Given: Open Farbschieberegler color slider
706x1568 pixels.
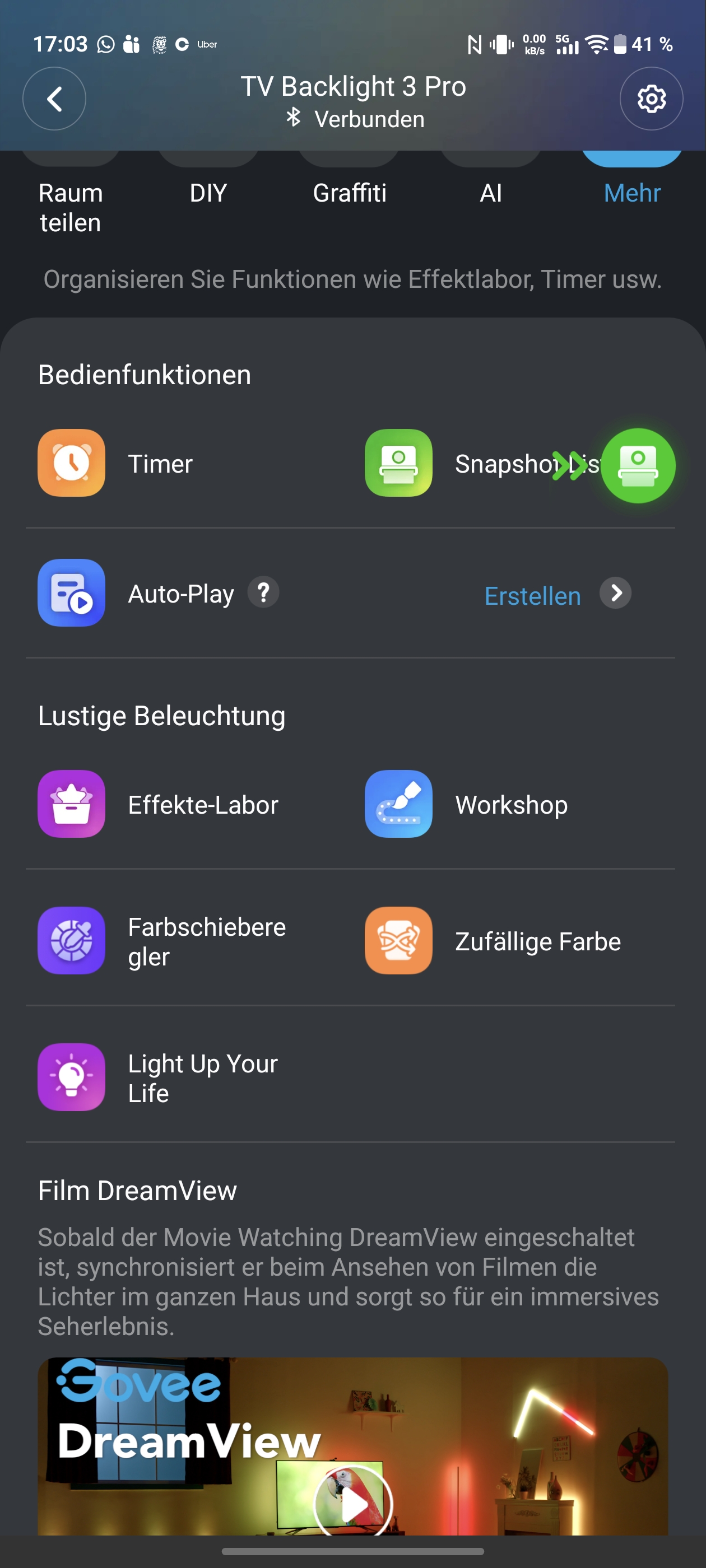Looking at the screenshot, I should click(x=162, y=940).
